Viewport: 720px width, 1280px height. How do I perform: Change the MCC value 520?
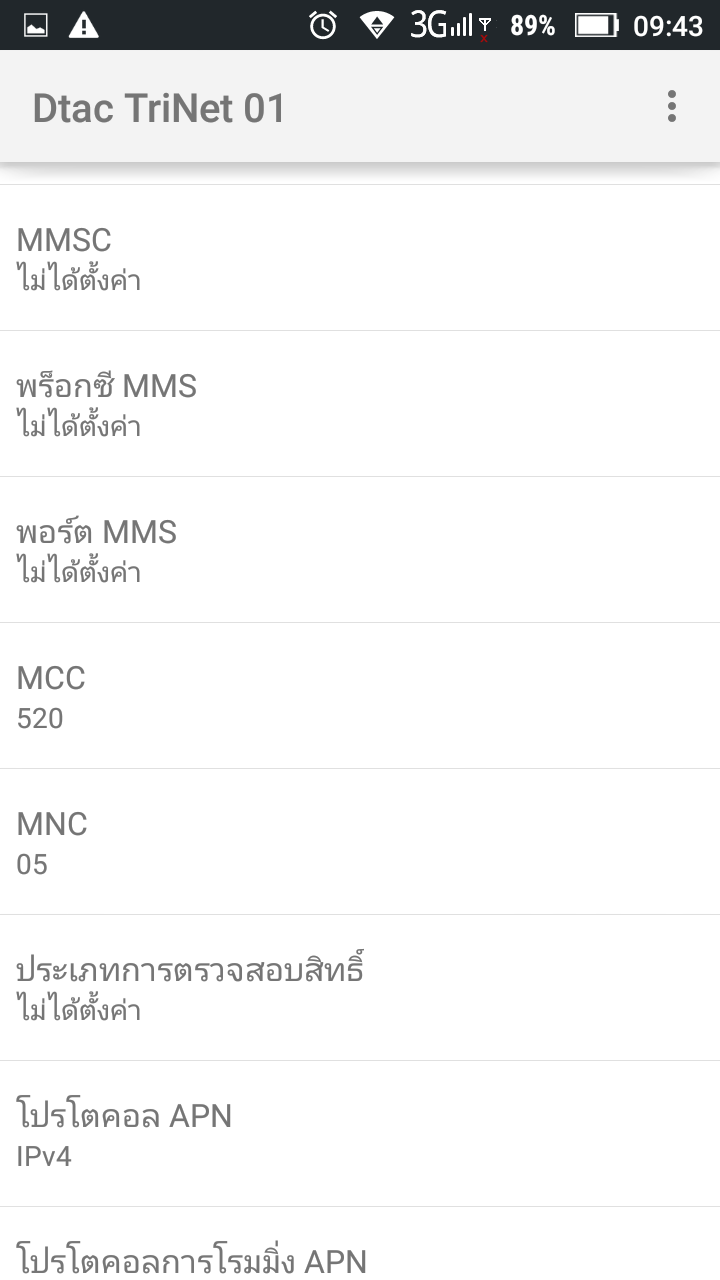(x=360, y=696)
